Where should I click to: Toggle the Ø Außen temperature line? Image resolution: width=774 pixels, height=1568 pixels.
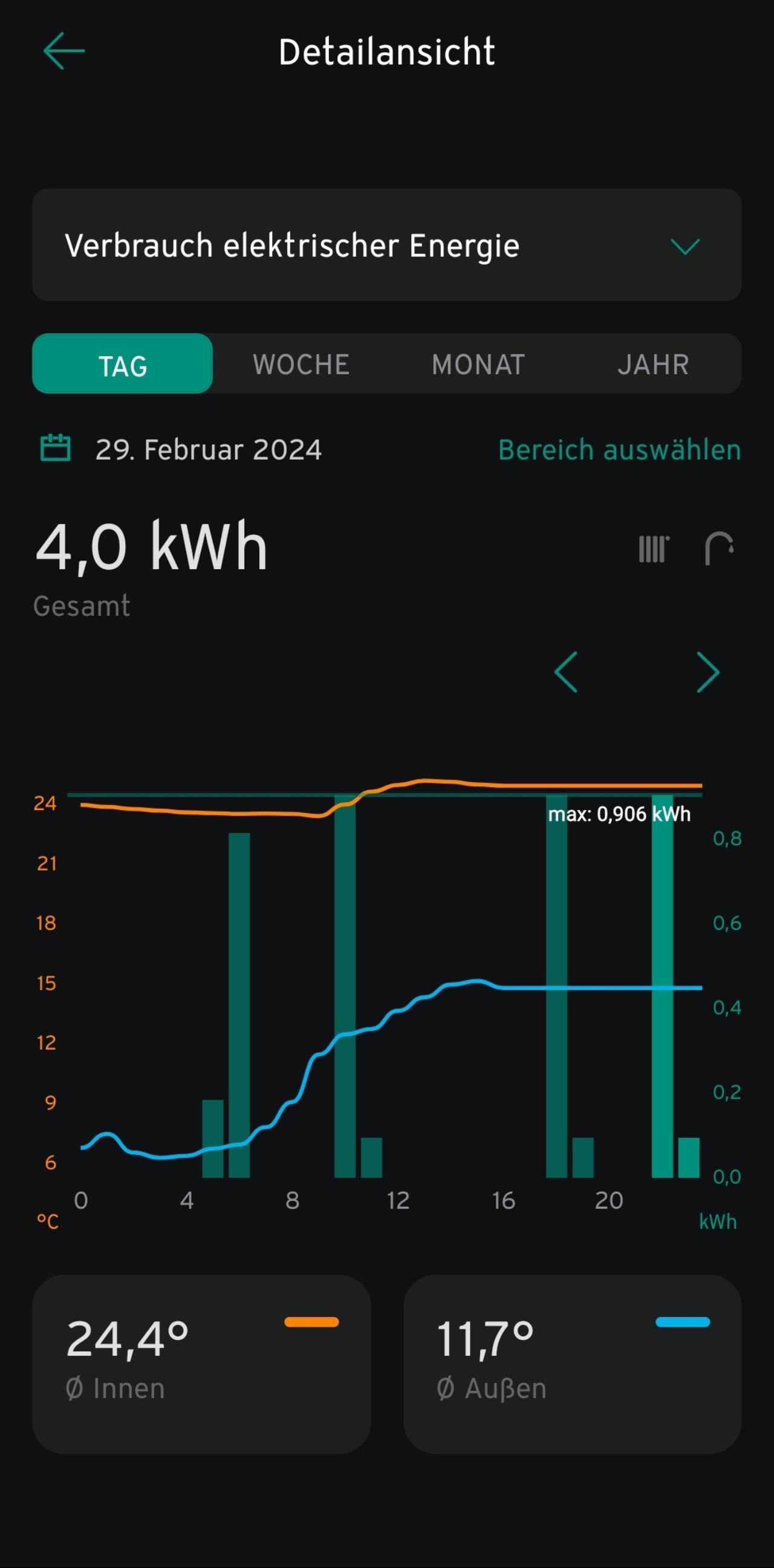(x=573, y=1364)
